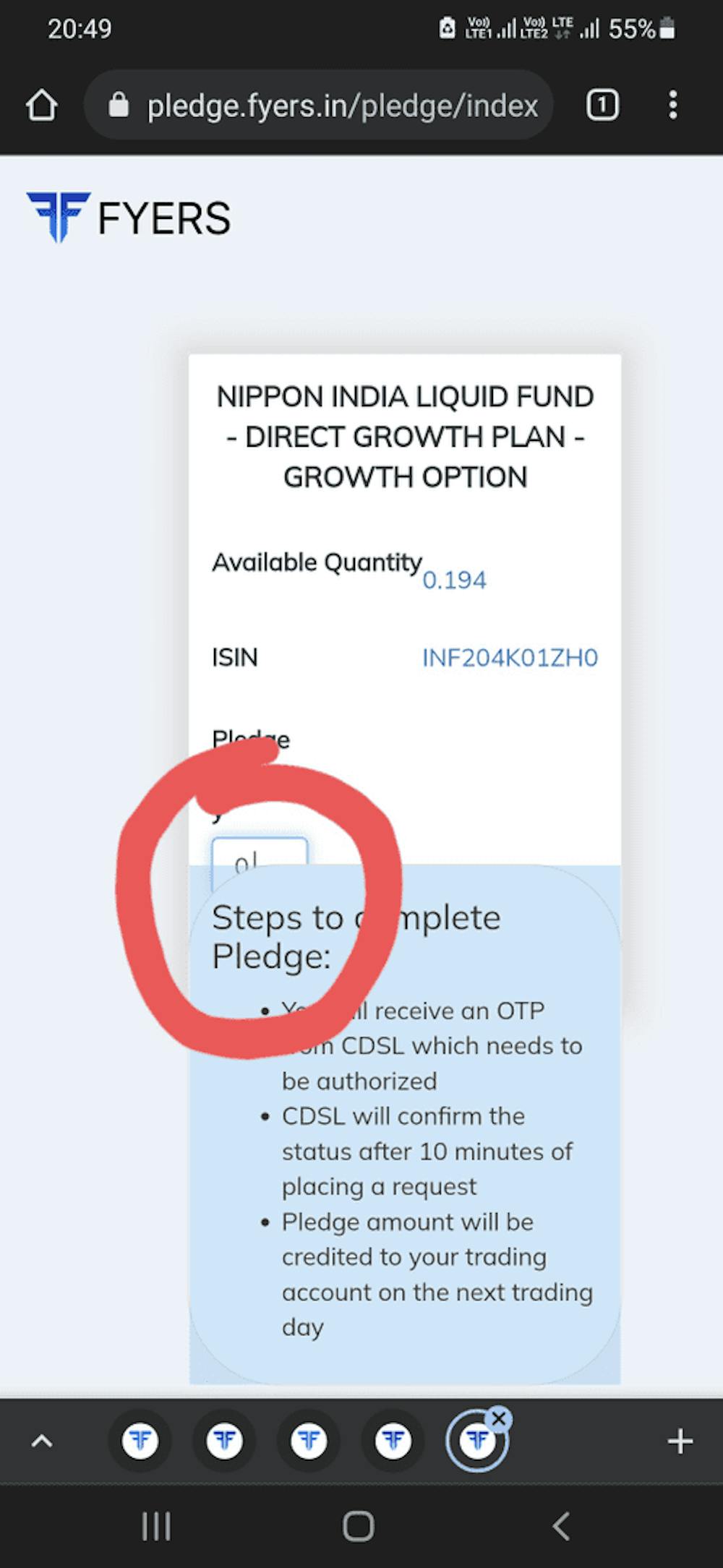Open the Chrome three-dot overflow menu
Image resolution: width=723 pixels, height=1568 pixels.
point(675,105)
